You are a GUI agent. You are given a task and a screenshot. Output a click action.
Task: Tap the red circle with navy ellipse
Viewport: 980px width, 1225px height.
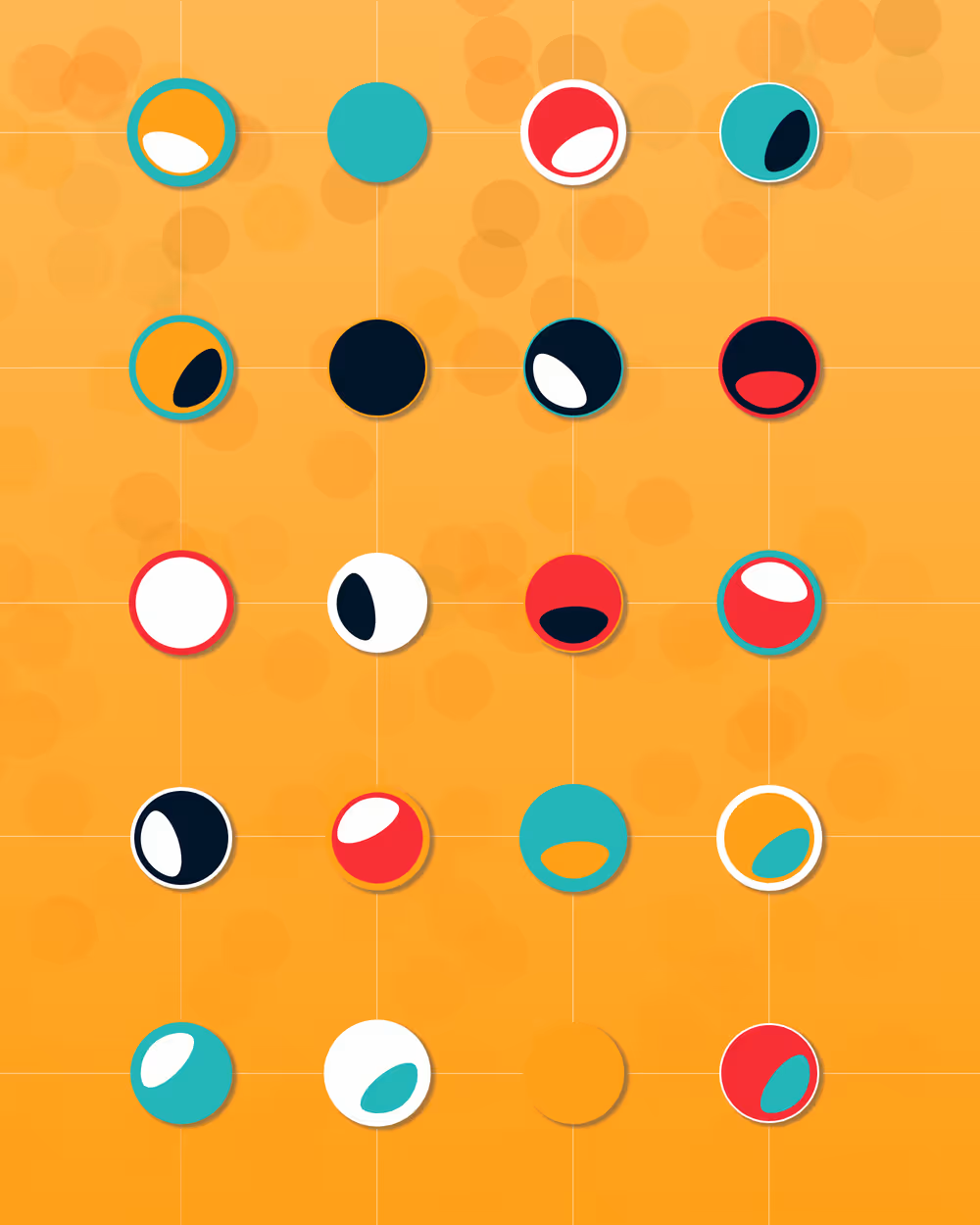click(x=573, y=602)
